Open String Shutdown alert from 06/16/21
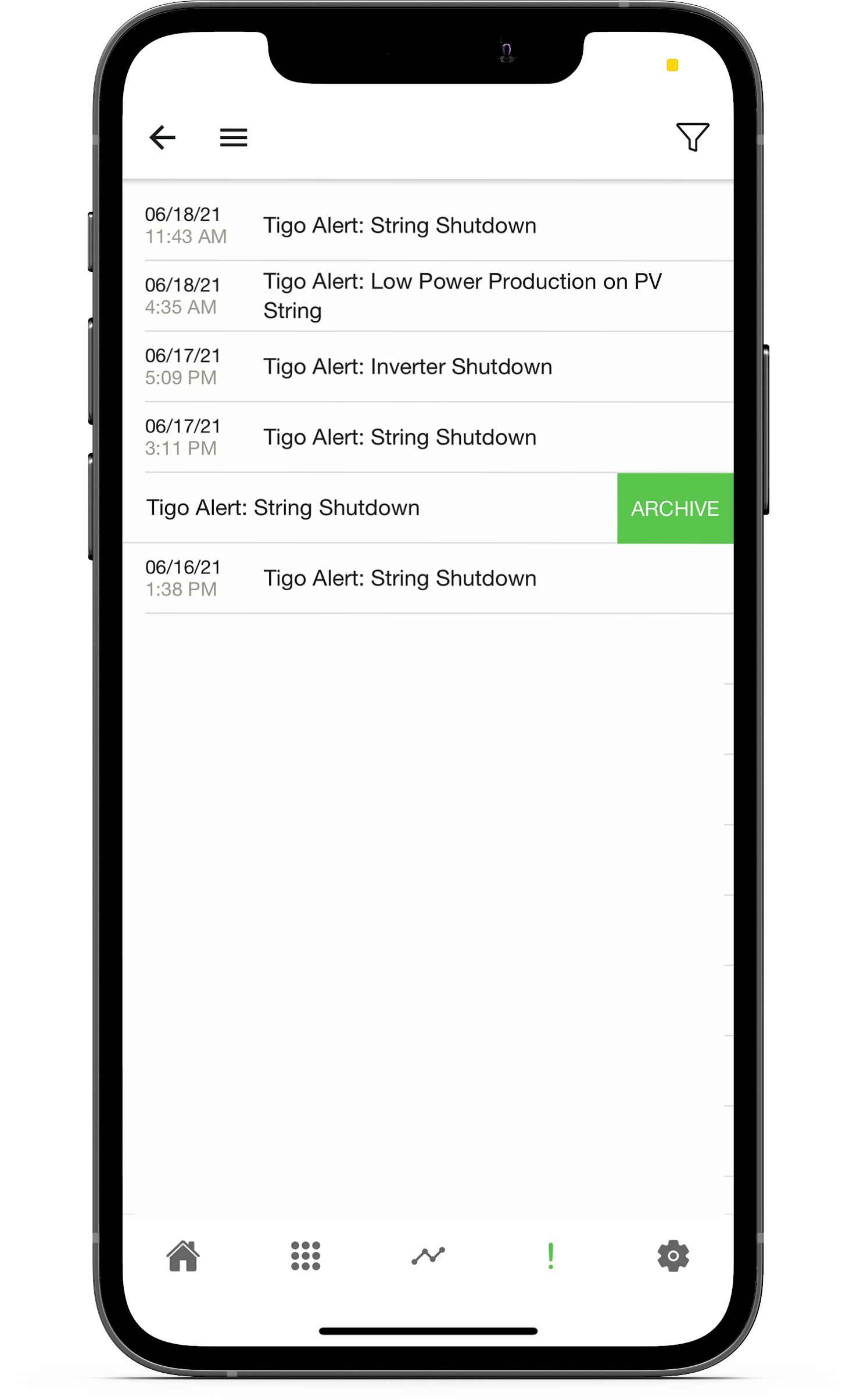 pos(400,579)
